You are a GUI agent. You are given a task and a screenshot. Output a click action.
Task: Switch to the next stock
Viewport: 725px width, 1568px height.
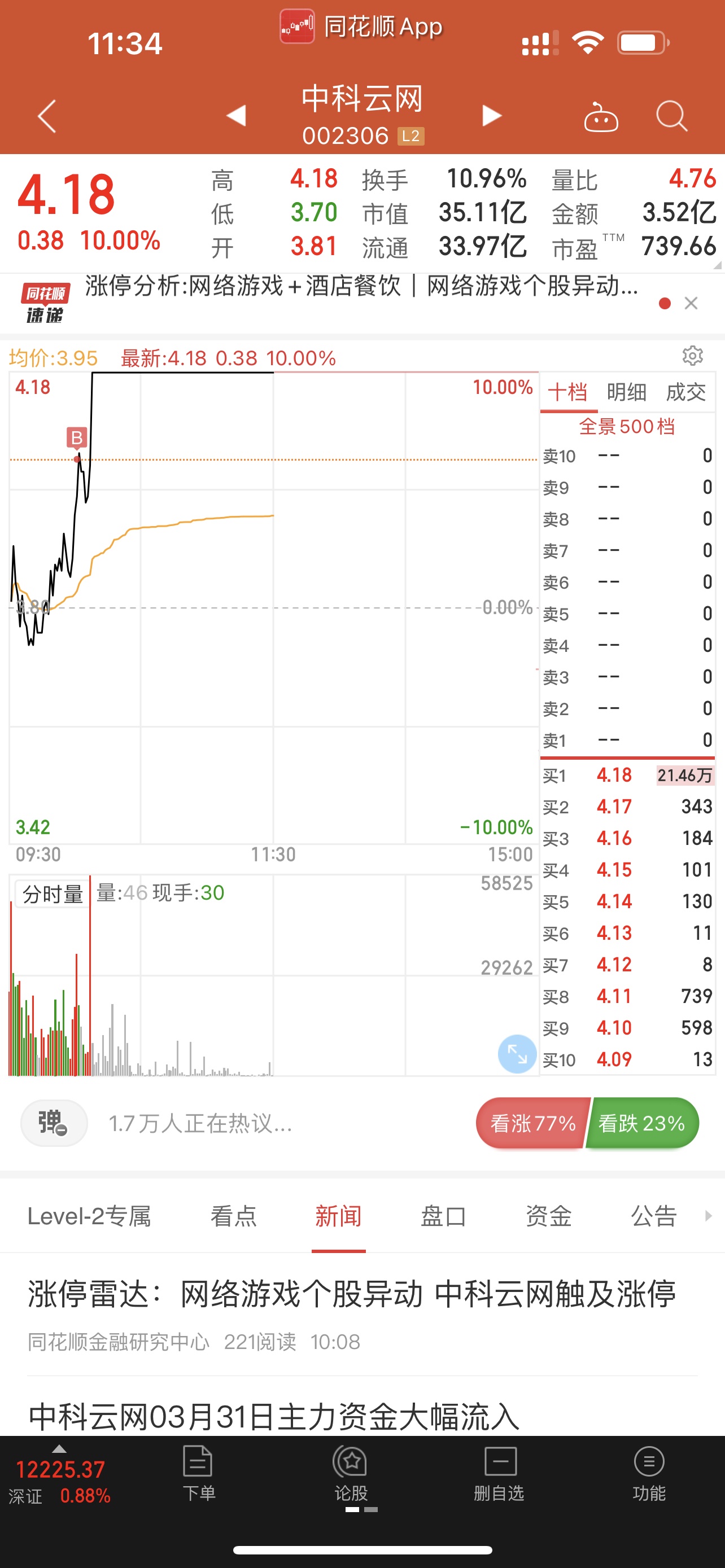coord(492,115)
